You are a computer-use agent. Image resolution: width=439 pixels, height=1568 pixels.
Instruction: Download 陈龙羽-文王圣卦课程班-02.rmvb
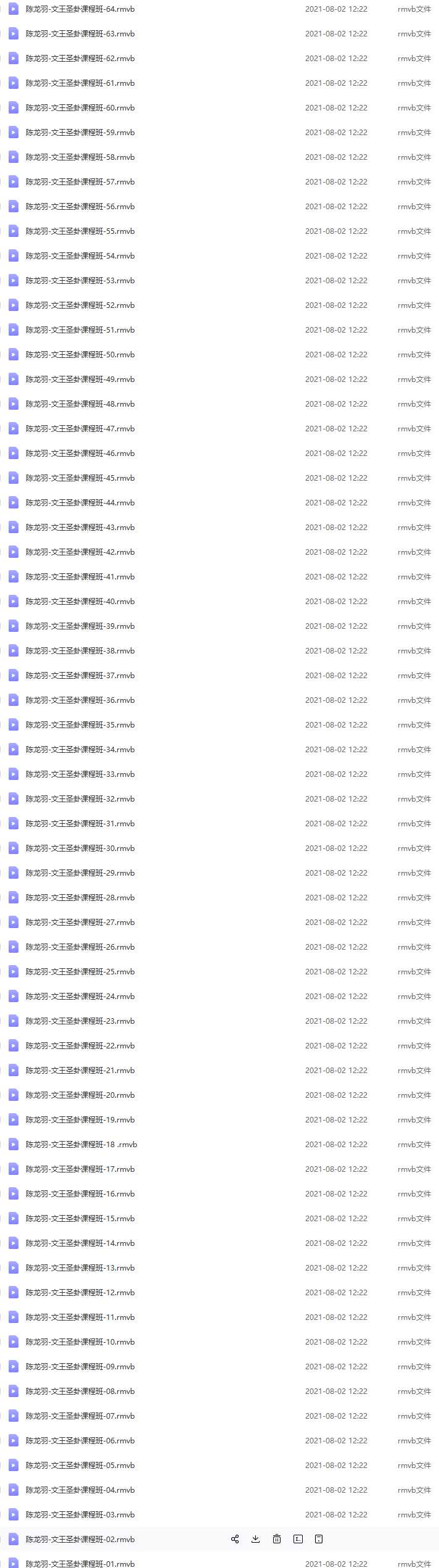(256, 1539)
